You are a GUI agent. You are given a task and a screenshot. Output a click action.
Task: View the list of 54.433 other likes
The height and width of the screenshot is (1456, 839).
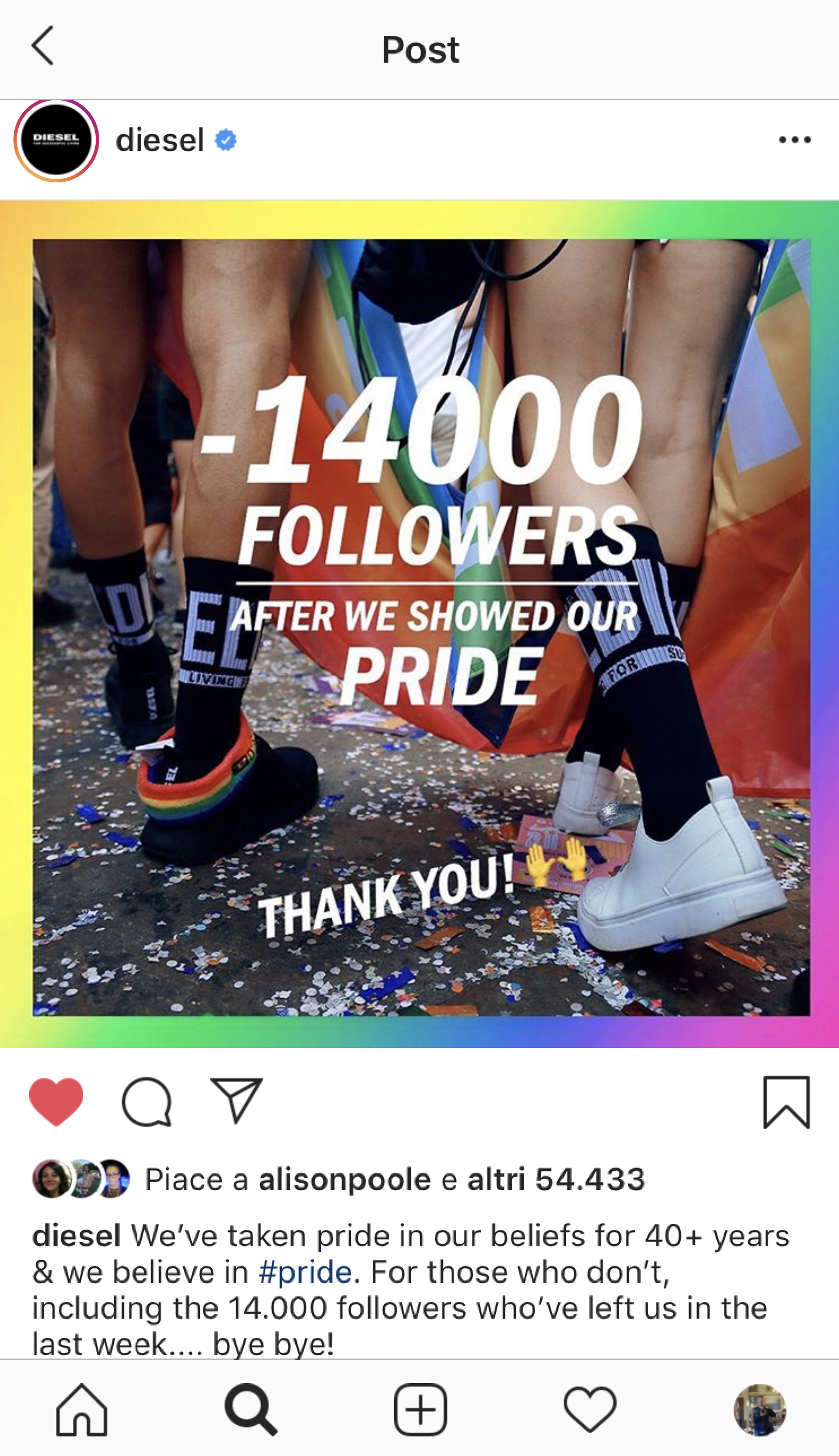click(x=556, y=1179)
